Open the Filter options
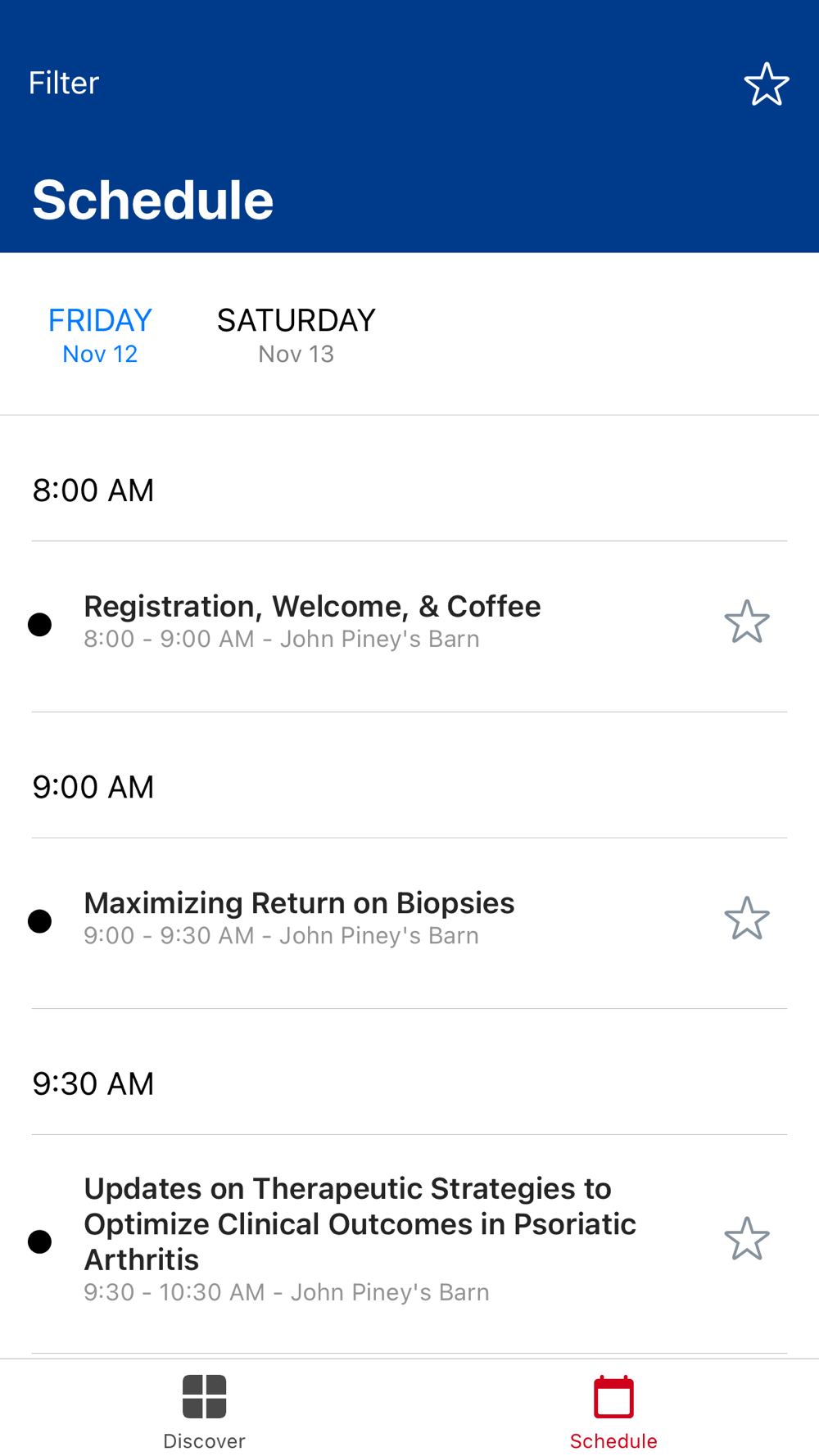The width and height of the screenshot is (819, 1456). tap(64, 83)
